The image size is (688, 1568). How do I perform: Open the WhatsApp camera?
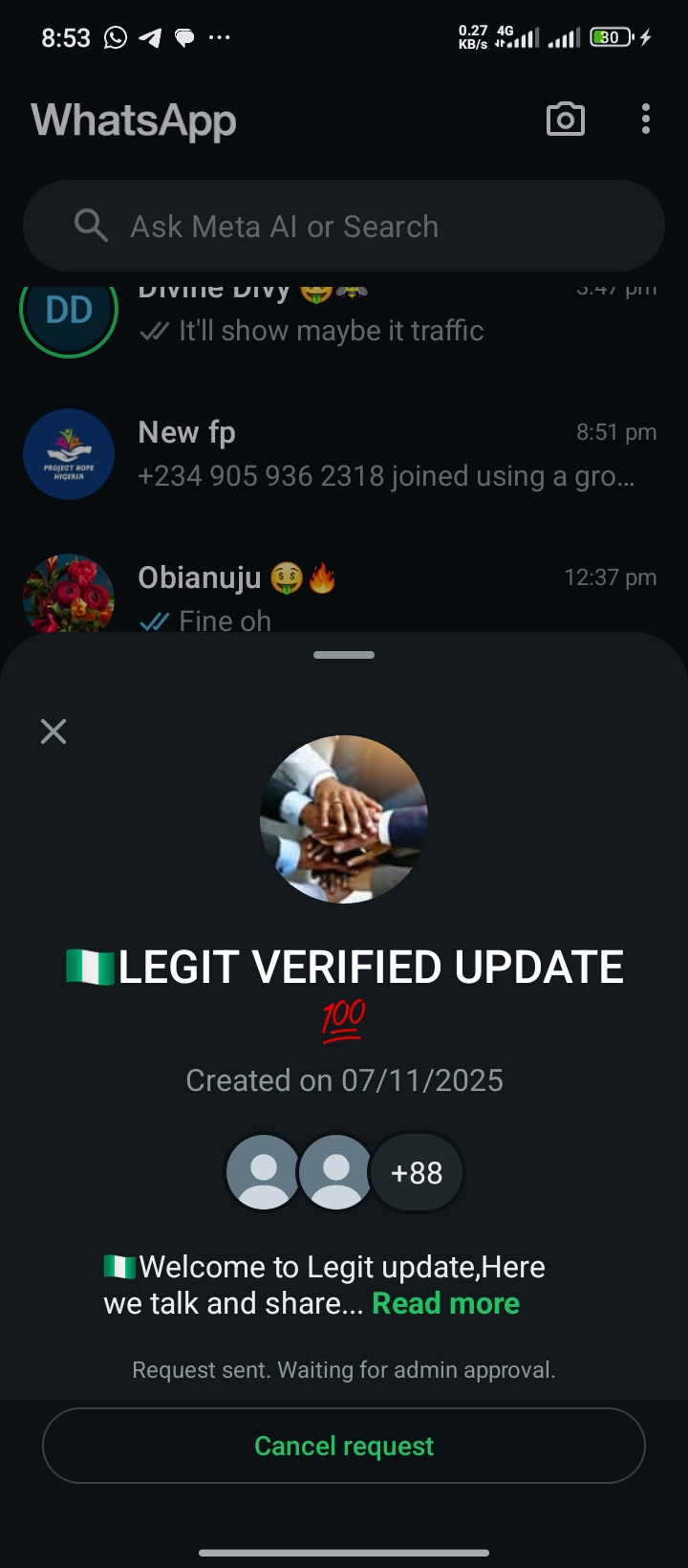[x=565, y=120]
